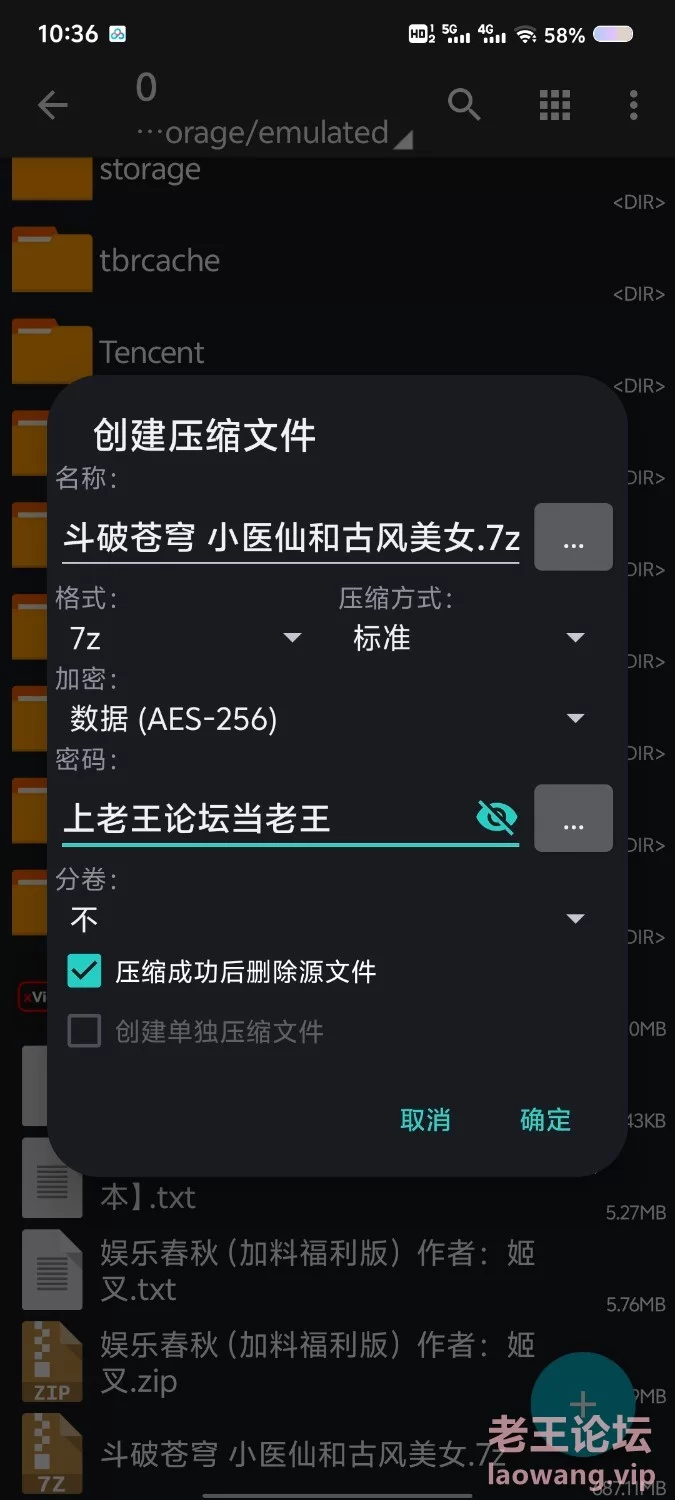Cancel with the 取消 button

pyautogui.click(x=425, y=1119)
